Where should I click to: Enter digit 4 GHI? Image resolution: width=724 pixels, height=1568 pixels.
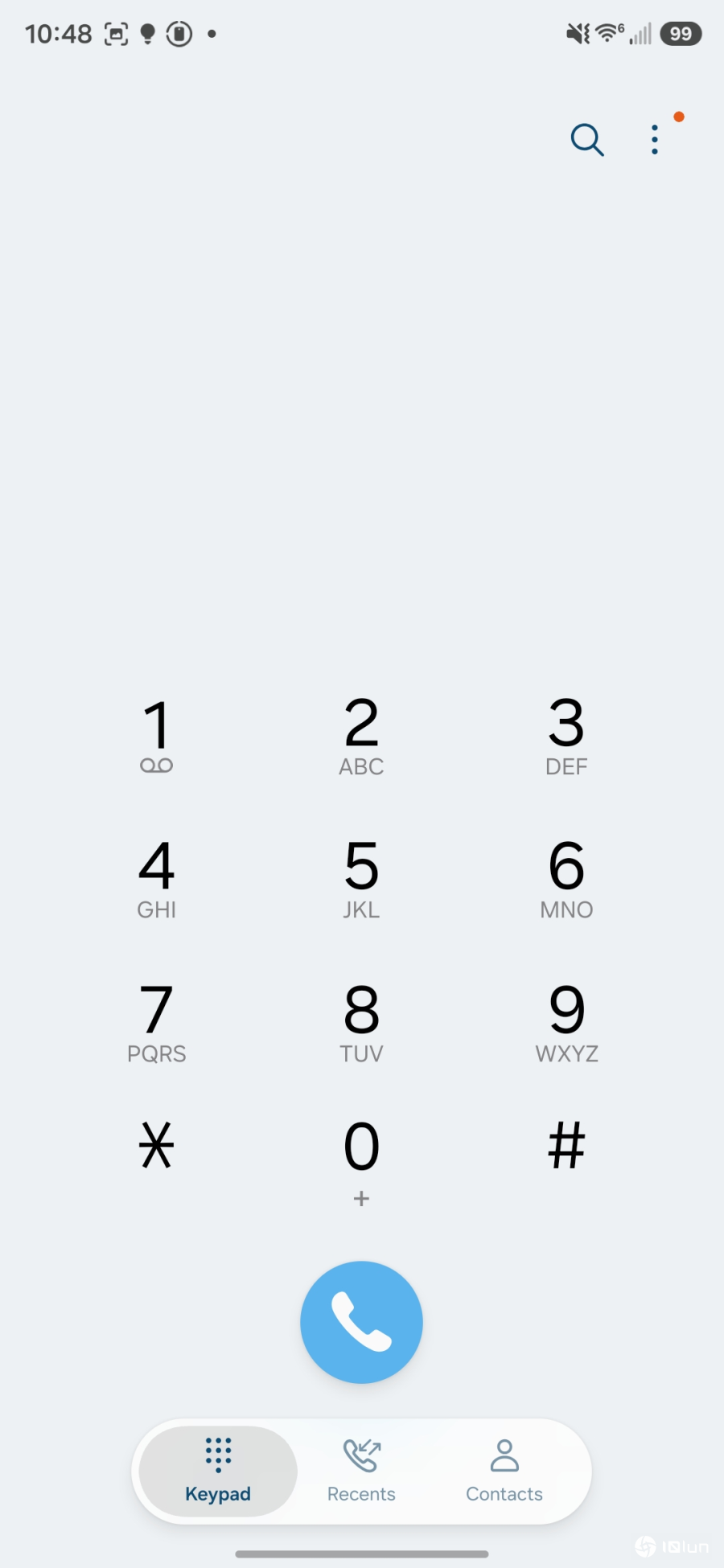pyautogui.click(x=157, y=879)
